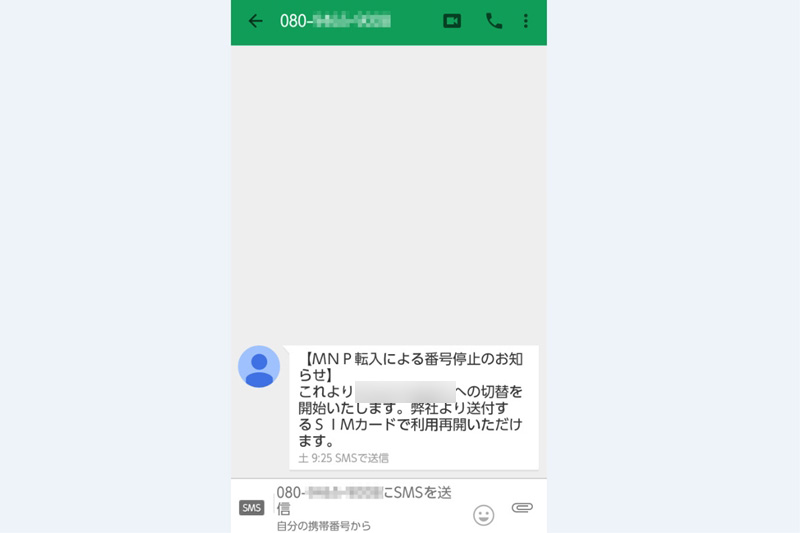The height and width of the screenshot is (533, 800).
Task: Call this number with the phone icon
Action: click(494, 21)
